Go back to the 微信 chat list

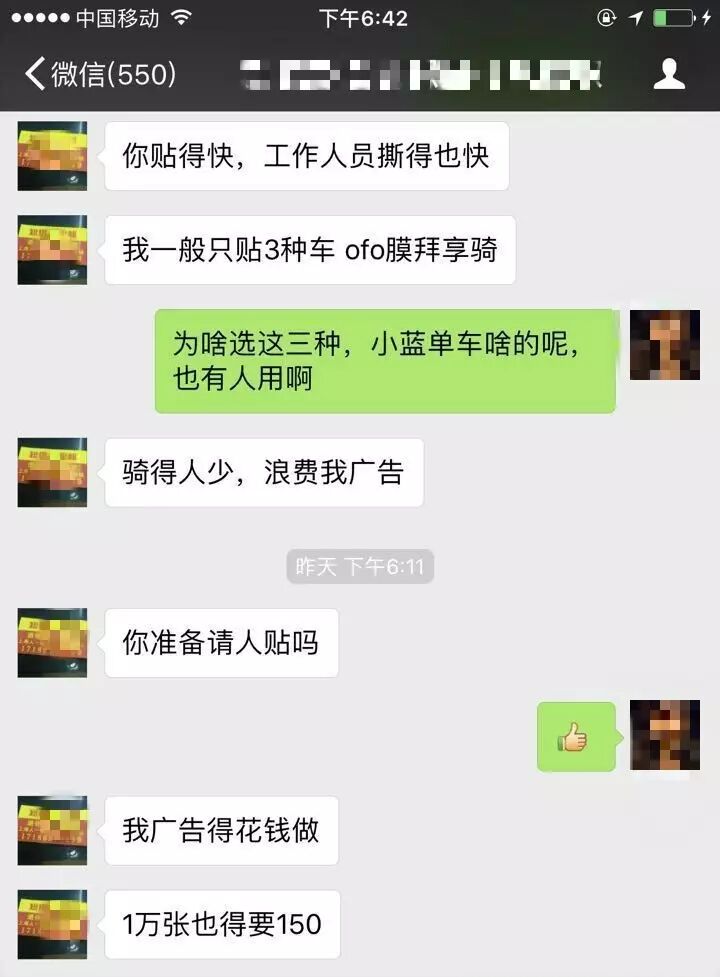click(98, 73)
